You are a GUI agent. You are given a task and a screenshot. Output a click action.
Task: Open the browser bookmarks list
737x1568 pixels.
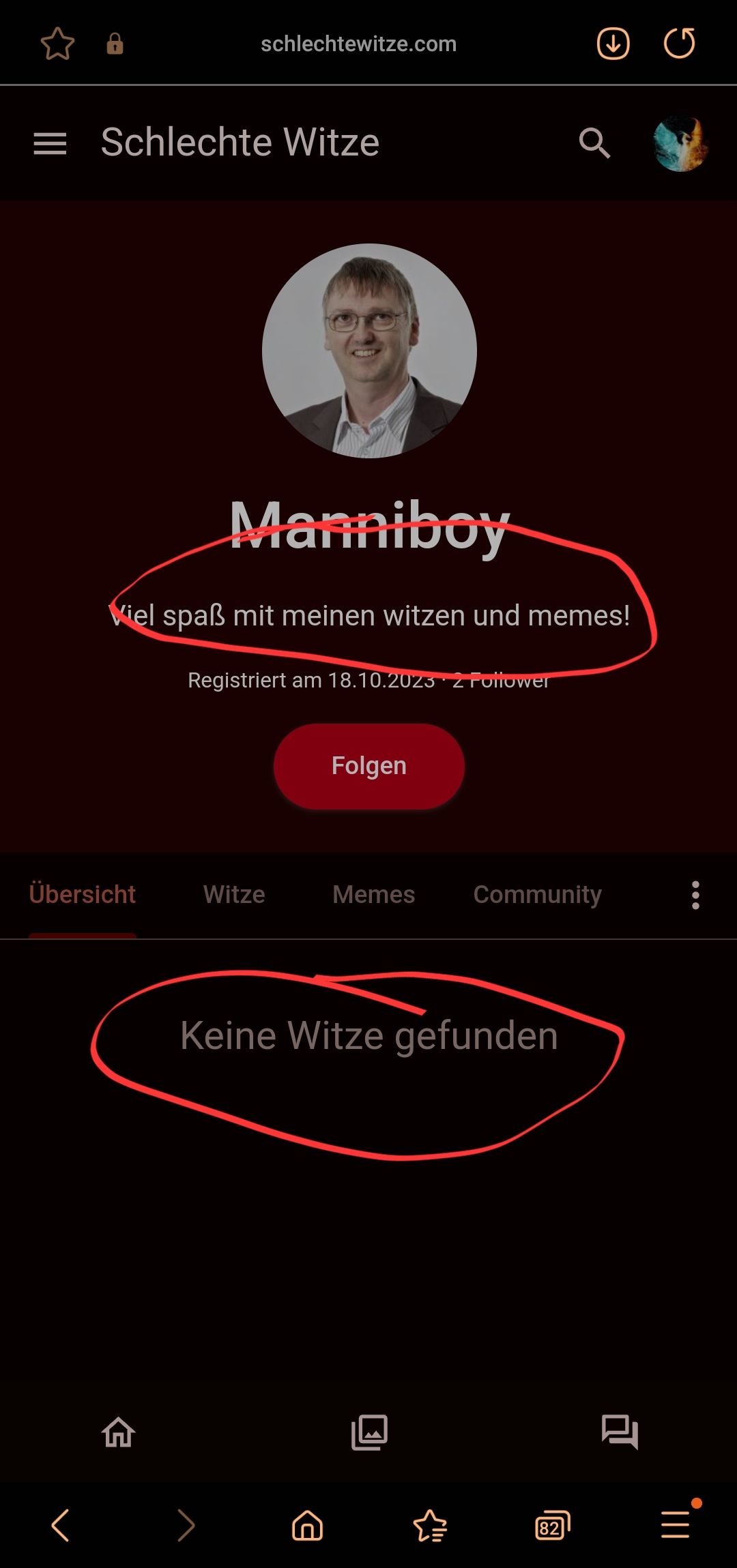[x=430, y=1525]
